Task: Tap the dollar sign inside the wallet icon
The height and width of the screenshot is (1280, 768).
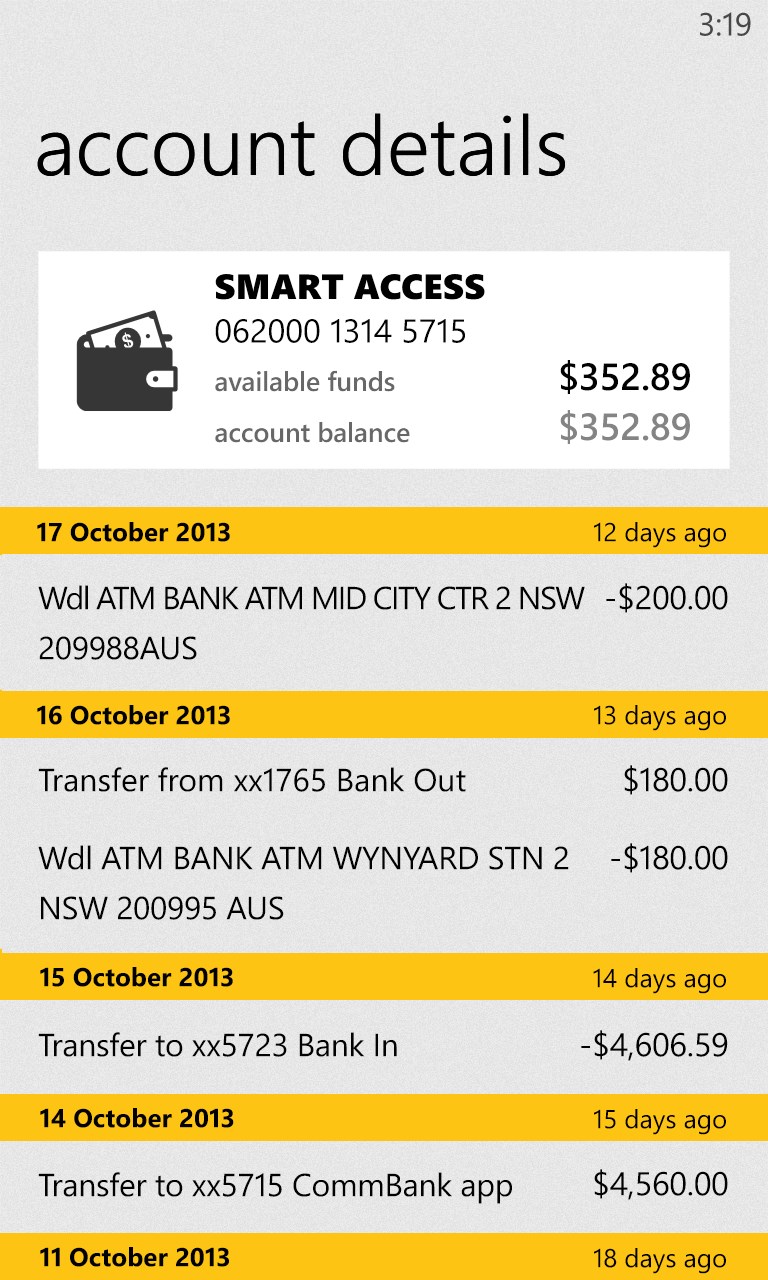Action: 128,338
